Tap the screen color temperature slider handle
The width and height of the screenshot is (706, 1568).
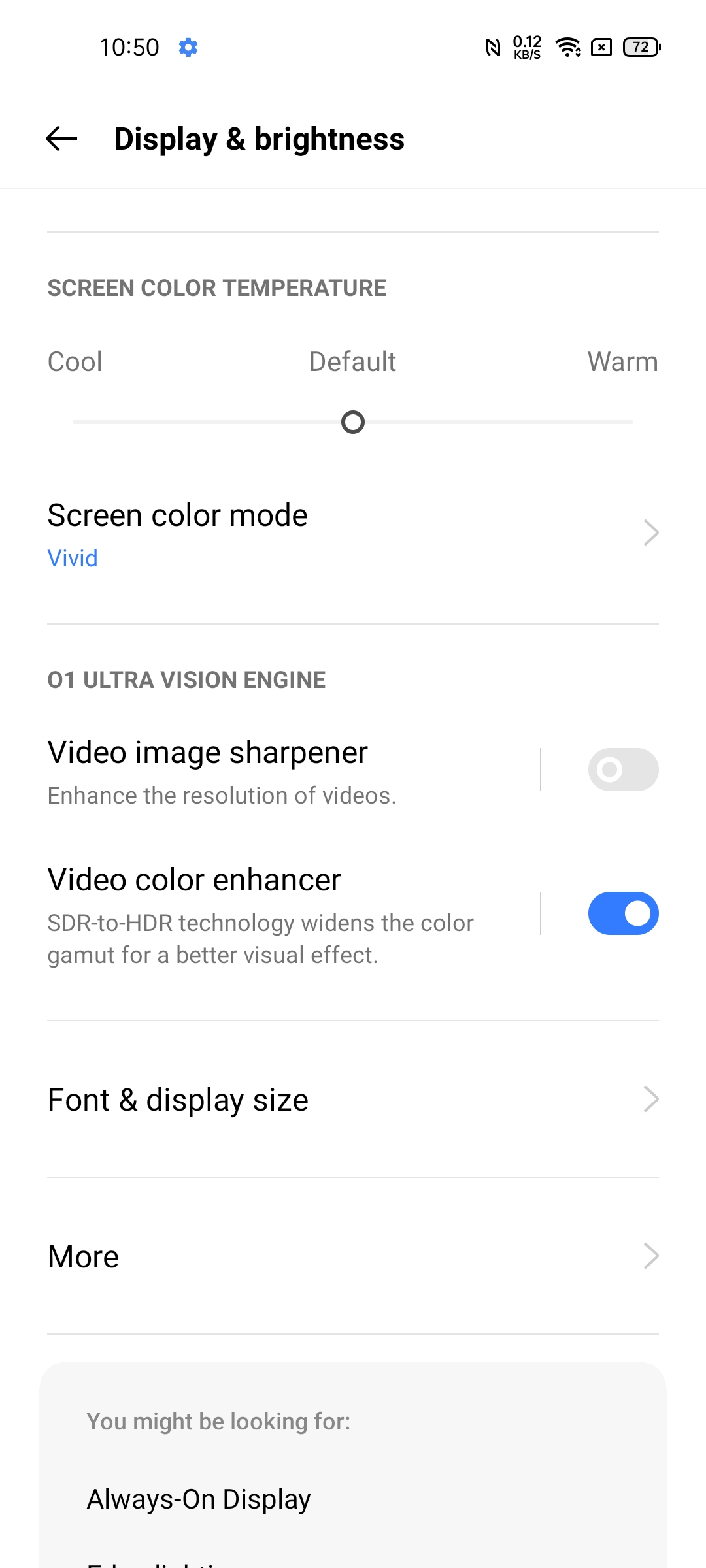tap(353, 422)
